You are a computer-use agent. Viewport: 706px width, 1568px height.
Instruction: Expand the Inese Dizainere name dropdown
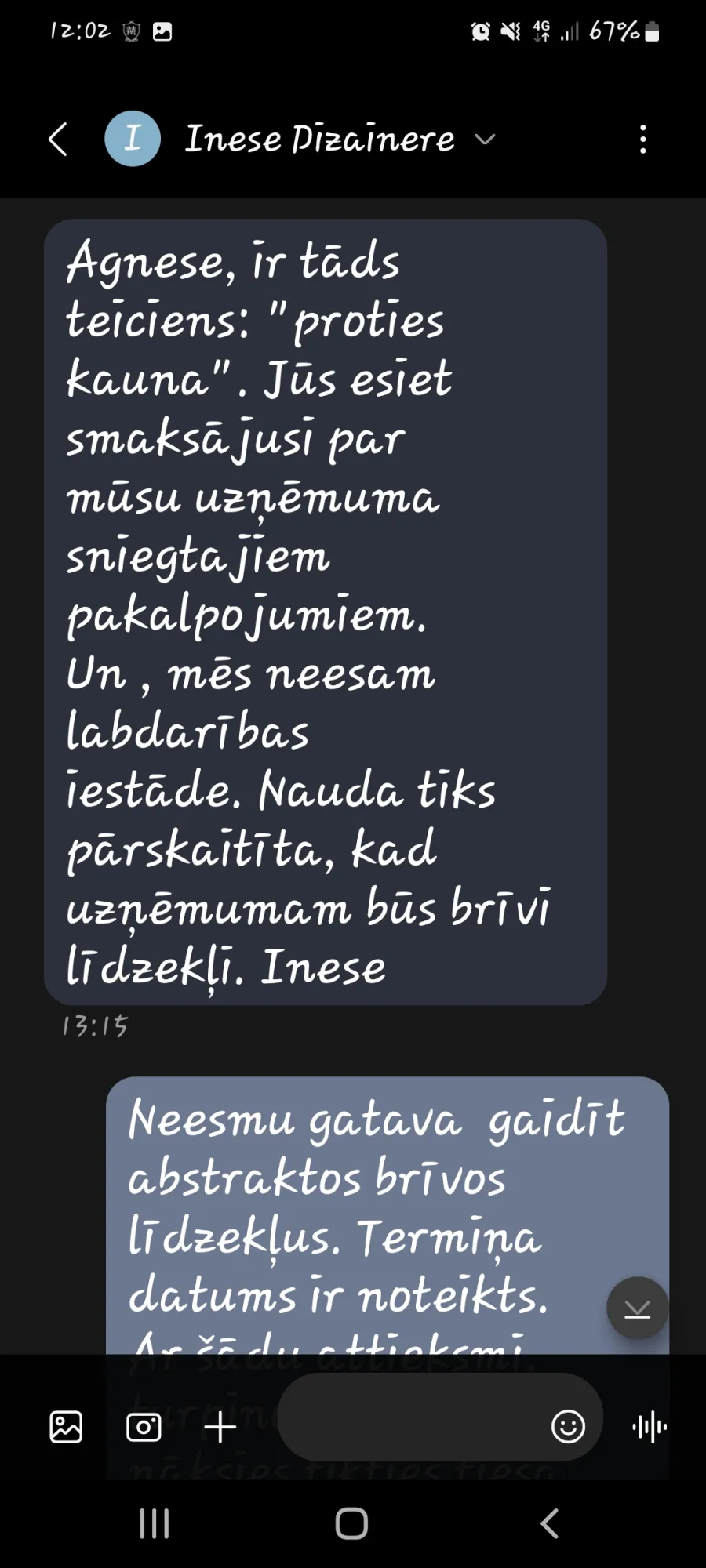pyautogui.click(x=486, y=140)
